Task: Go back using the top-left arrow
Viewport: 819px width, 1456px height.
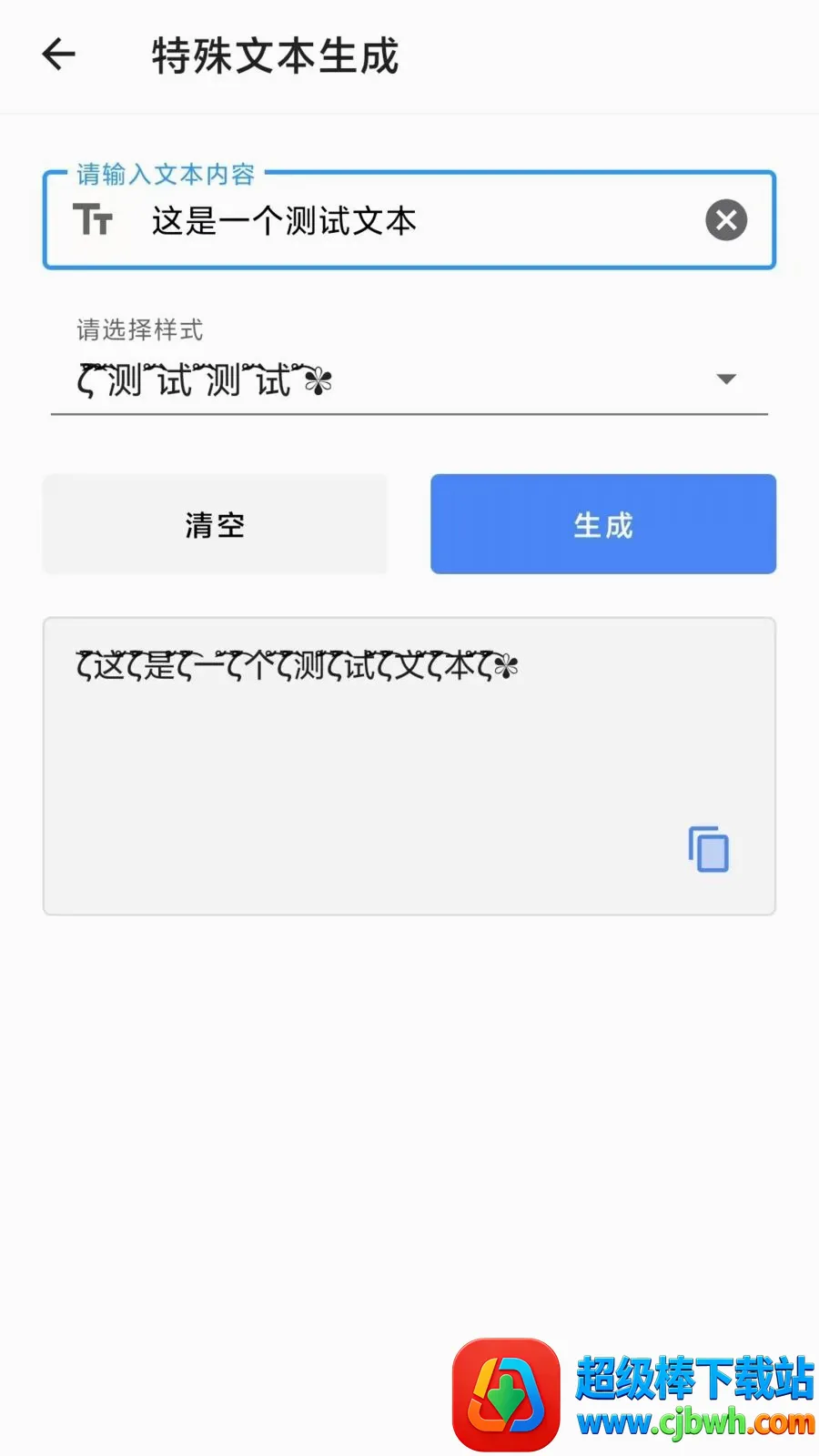Action: tap(59, 55)
